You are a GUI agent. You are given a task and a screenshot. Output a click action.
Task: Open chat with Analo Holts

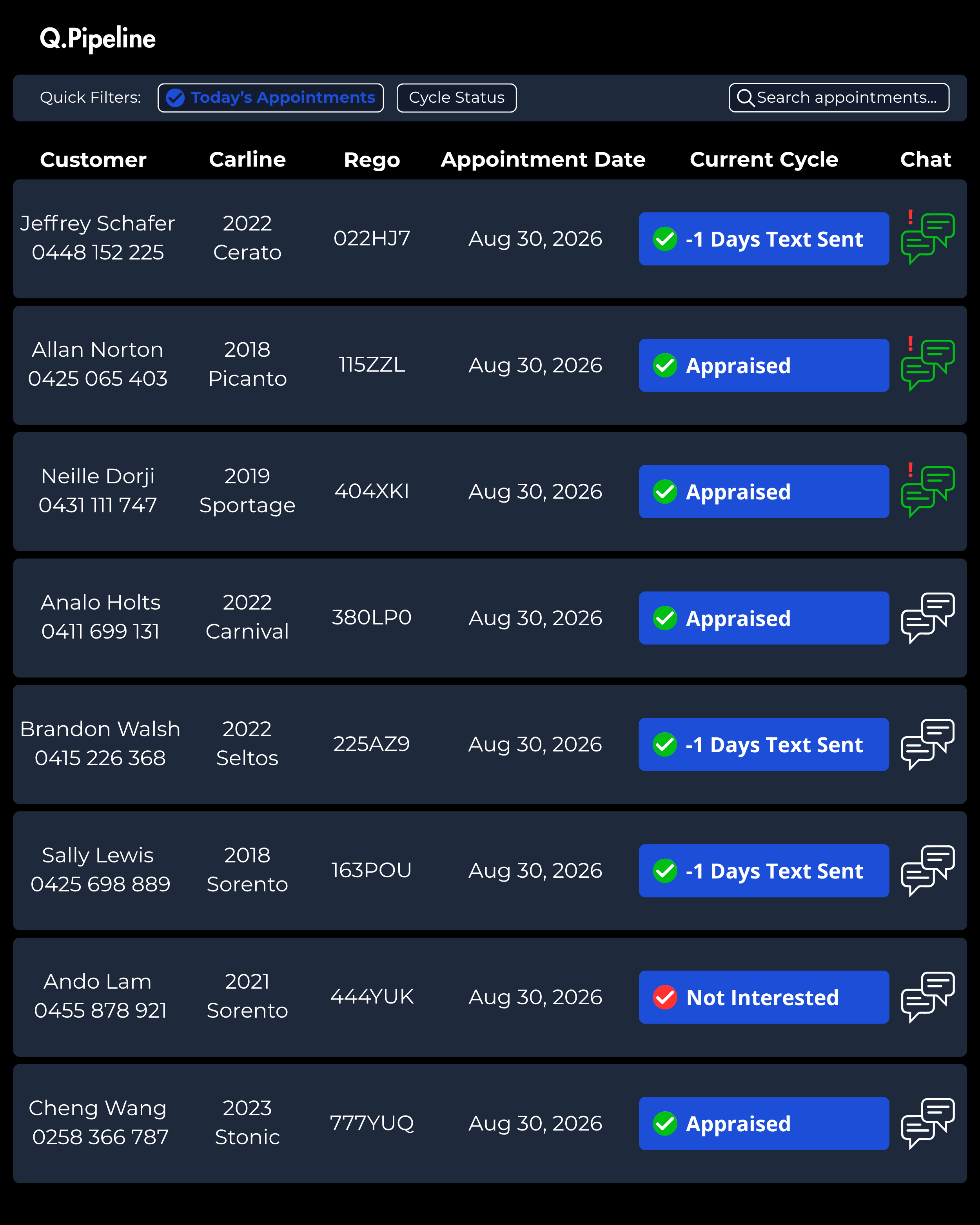927,618
